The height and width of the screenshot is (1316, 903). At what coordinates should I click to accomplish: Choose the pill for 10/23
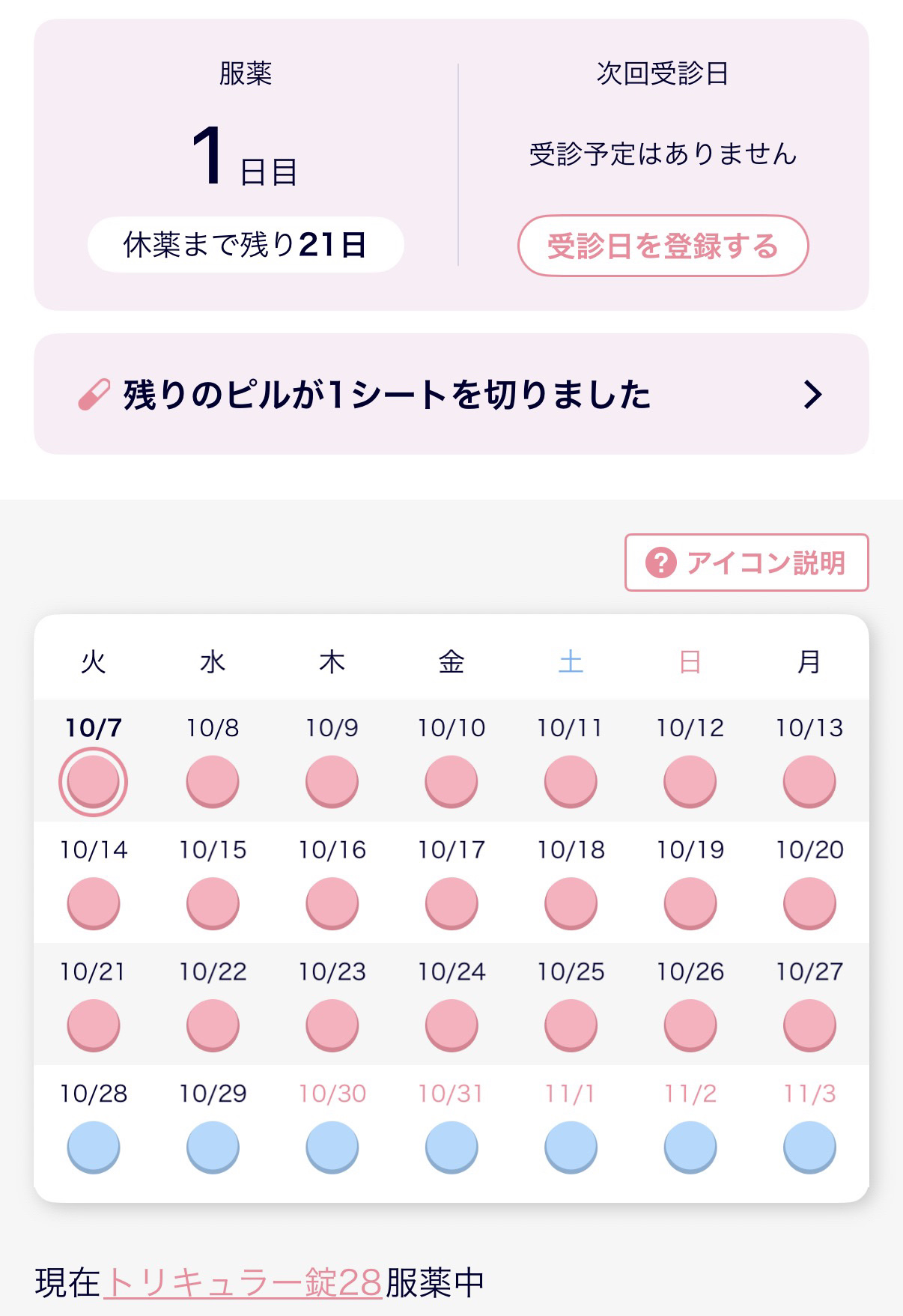pos(332,1025)
